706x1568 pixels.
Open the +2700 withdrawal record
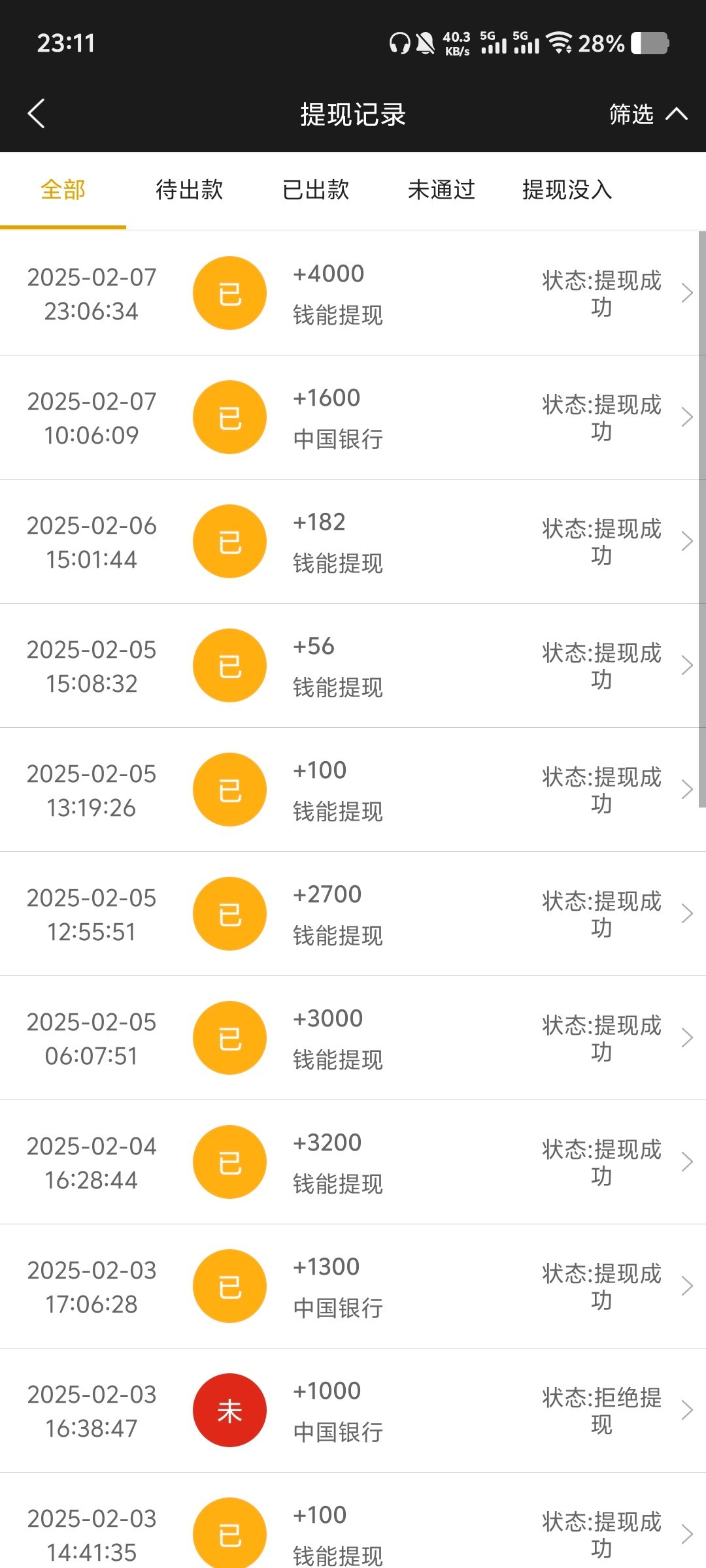click(x=353, y=914)
